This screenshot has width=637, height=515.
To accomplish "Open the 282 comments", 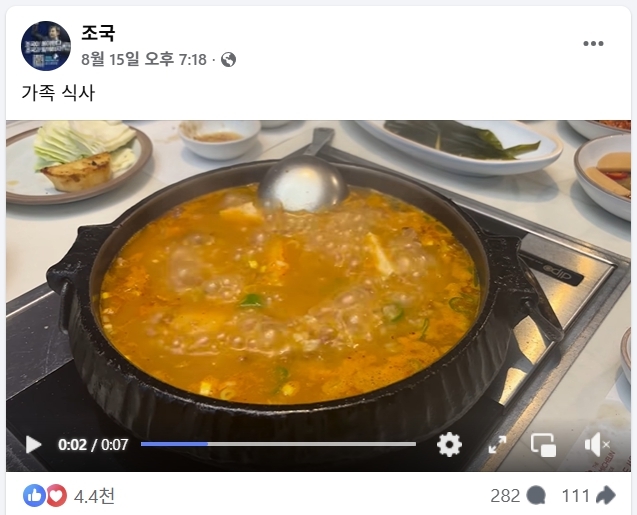I will click(x=518, y=495).
